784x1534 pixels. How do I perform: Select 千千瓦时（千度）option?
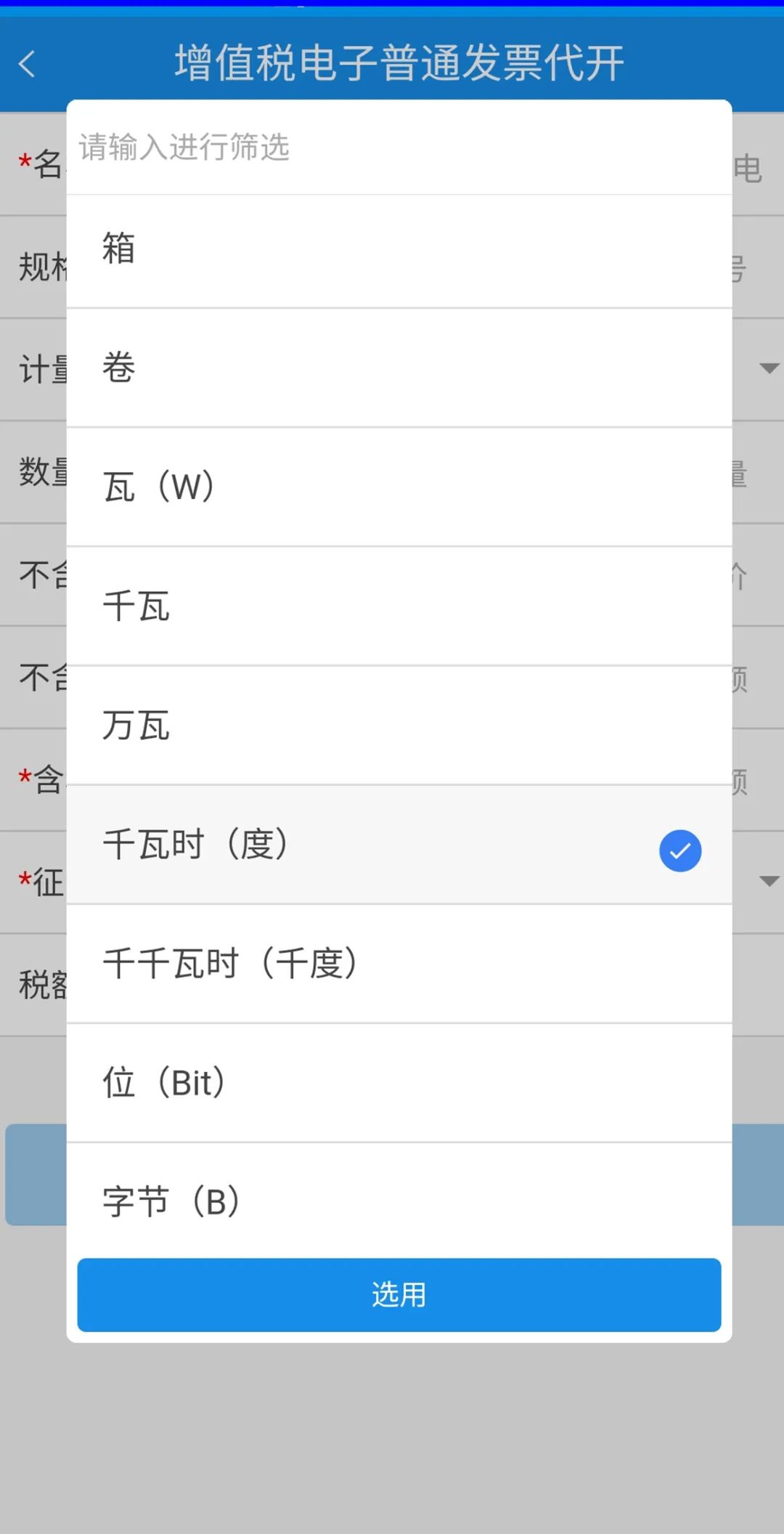(x=399, y=964)
